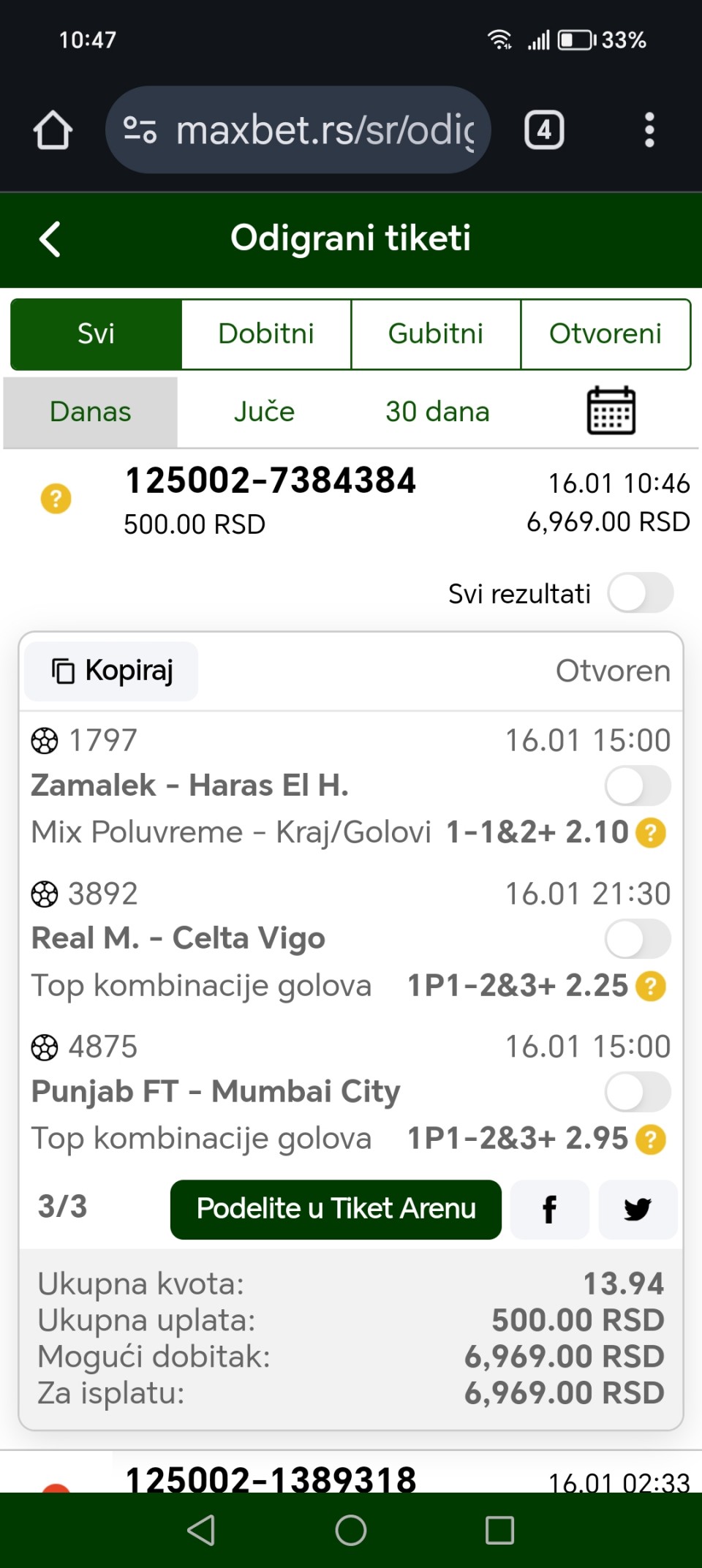This screenshot has height=1568, width=702.
Task: Open the browser tab switcher
Action: (544, 130)
